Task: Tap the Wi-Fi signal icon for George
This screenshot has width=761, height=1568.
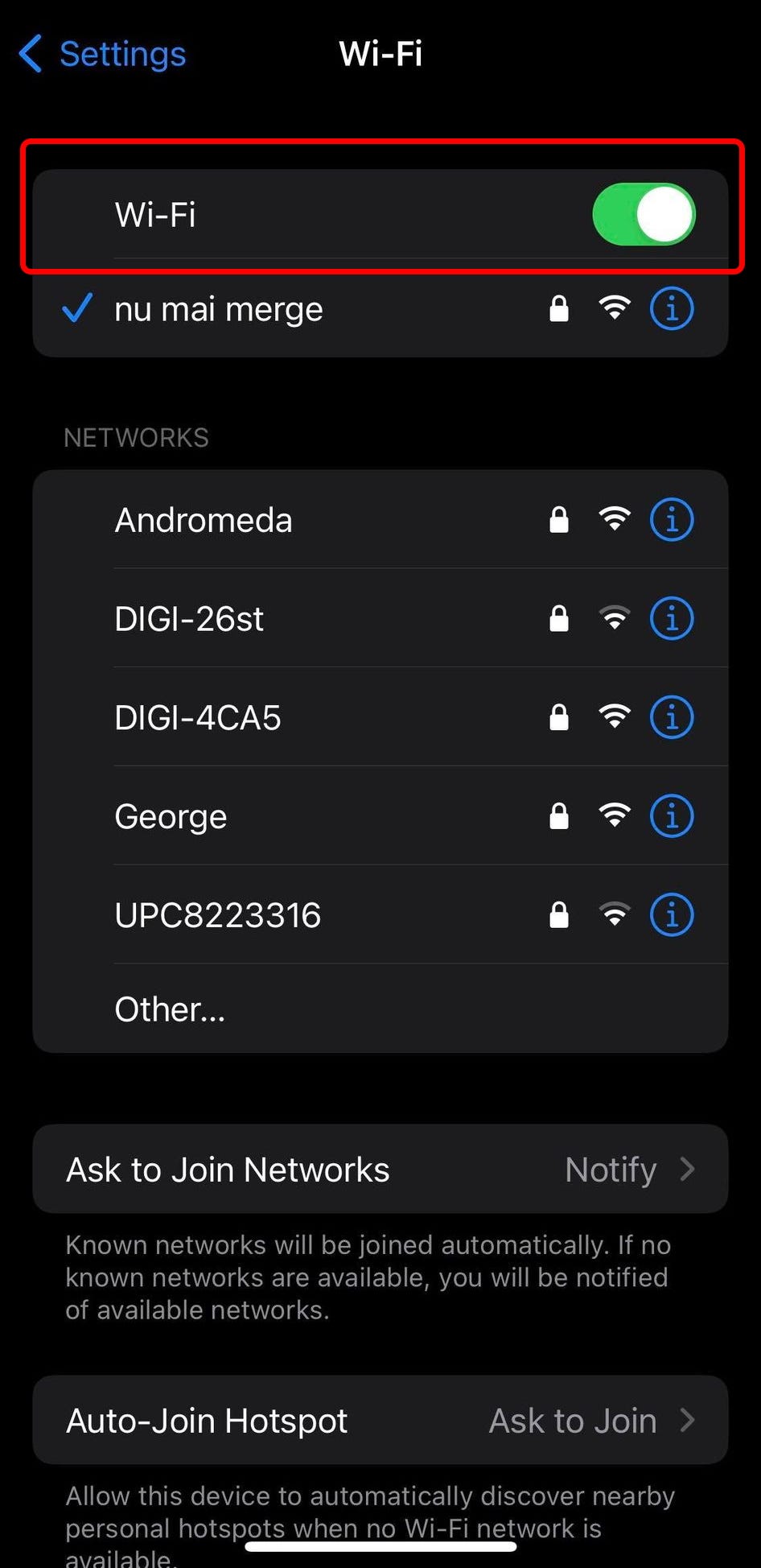Action: click(x=614, y=815)
